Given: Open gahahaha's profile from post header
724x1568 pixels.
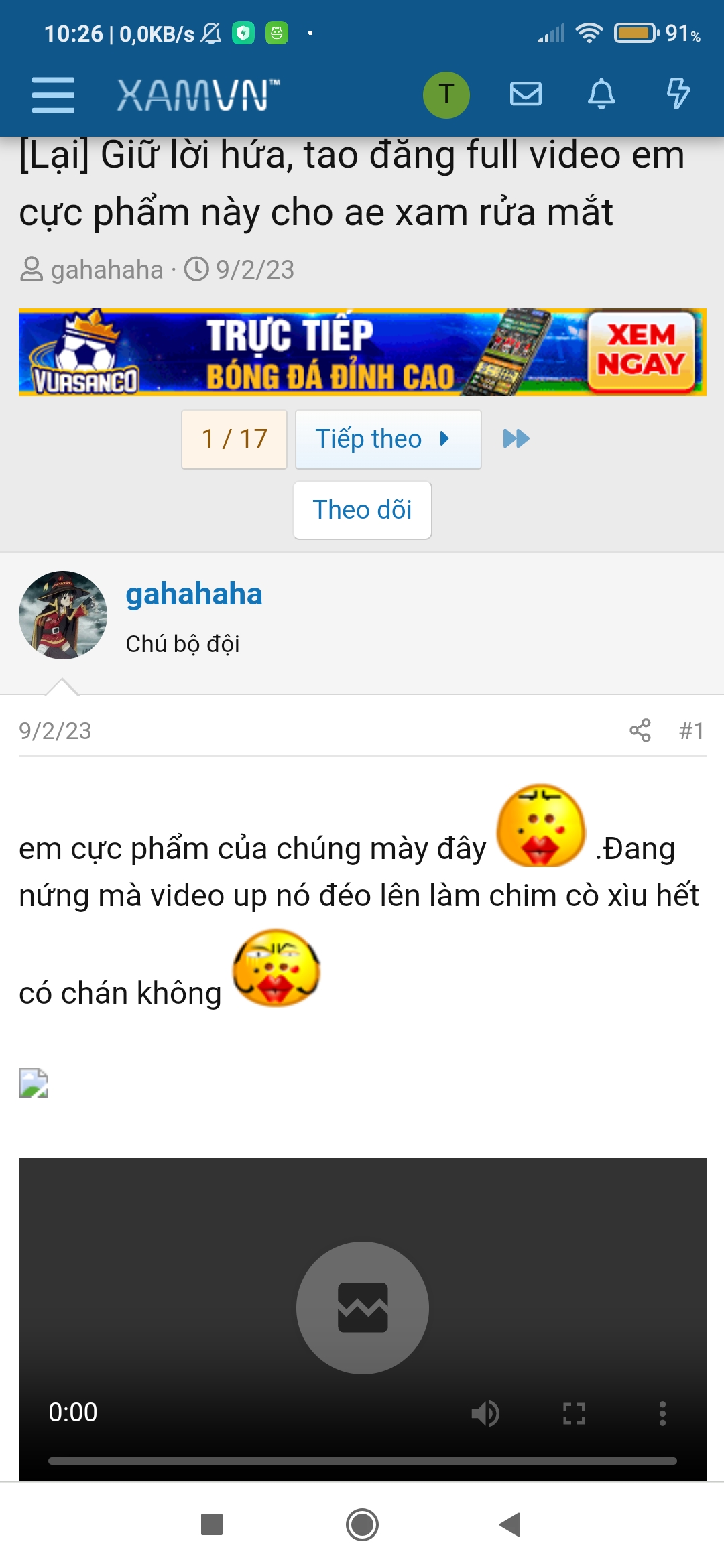Looking at the screenshot, I should 194,594.
